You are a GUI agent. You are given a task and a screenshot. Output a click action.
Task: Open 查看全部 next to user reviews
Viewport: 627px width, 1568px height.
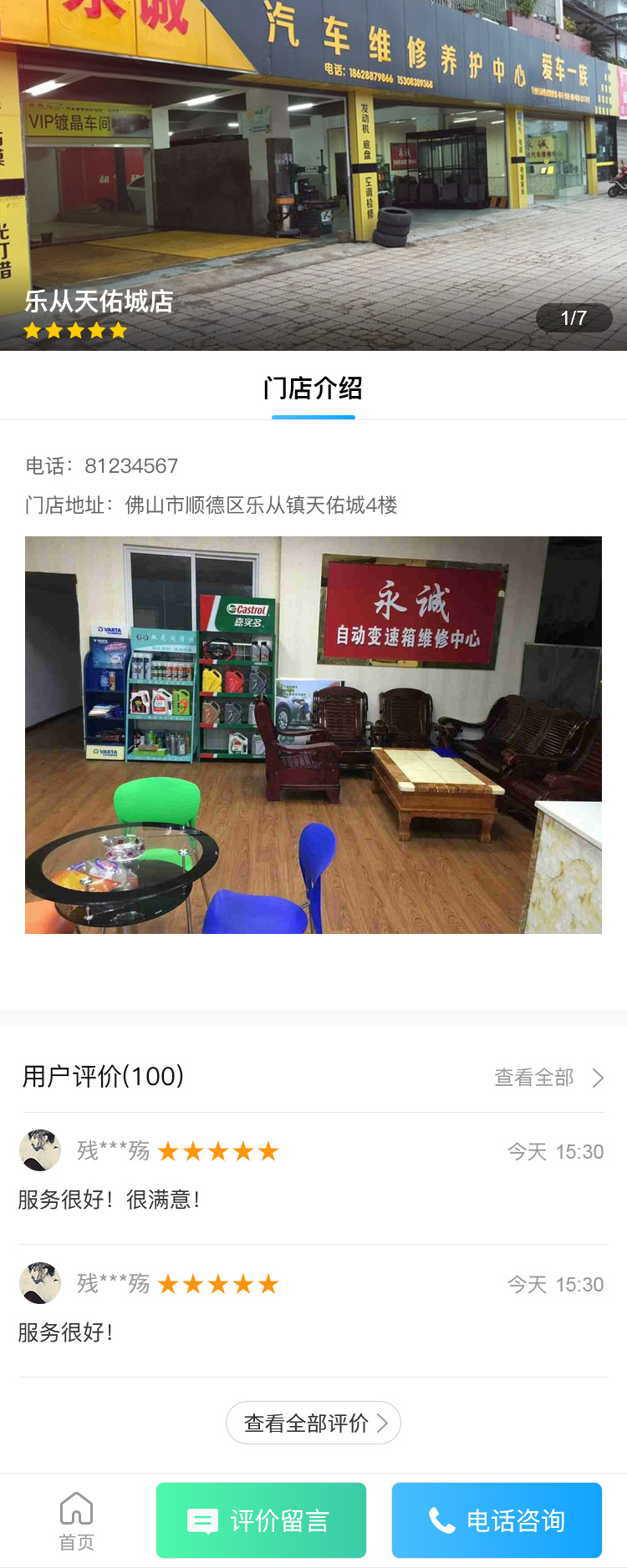[548, 1078]
